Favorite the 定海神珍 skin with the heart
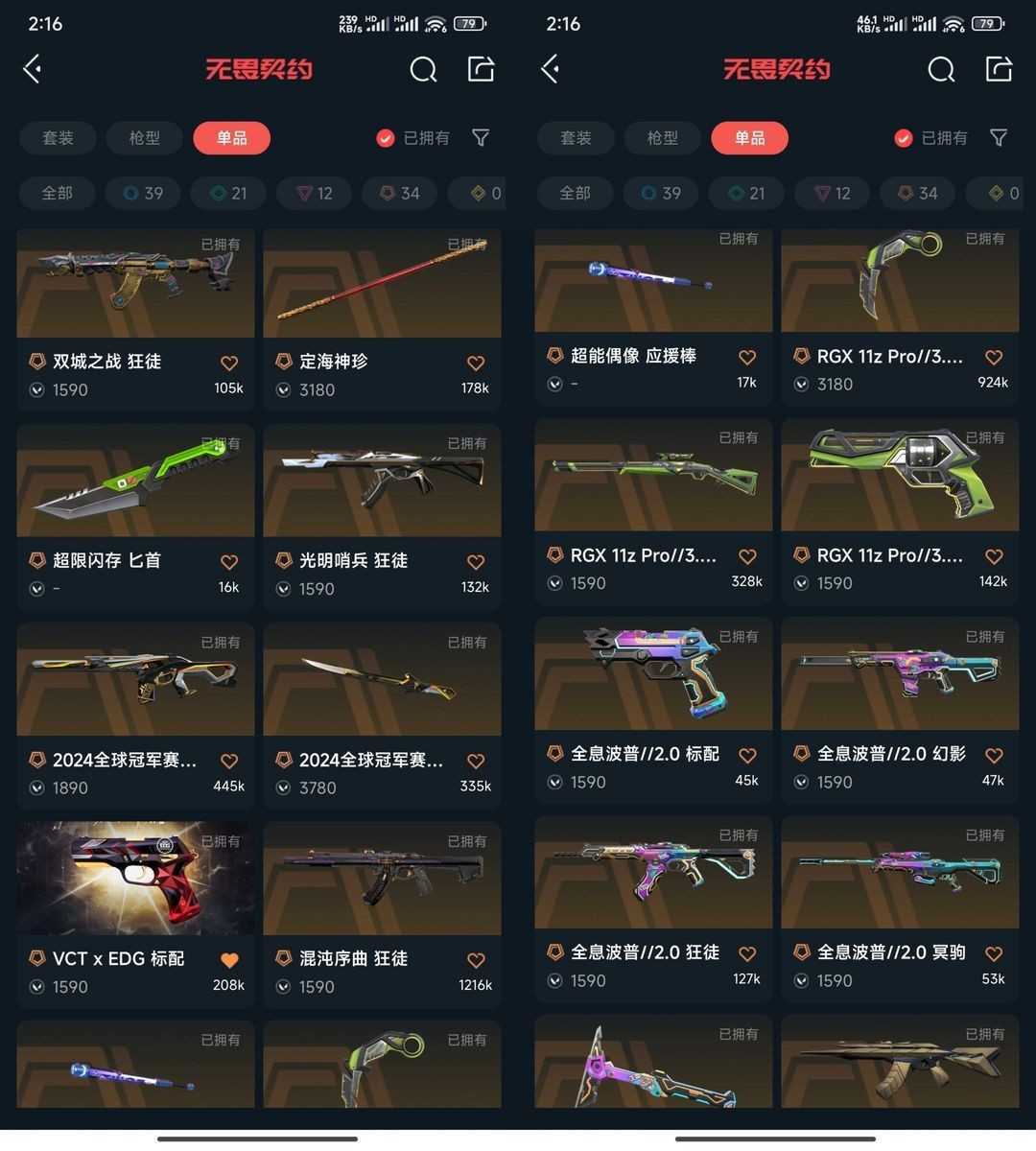 476,363
